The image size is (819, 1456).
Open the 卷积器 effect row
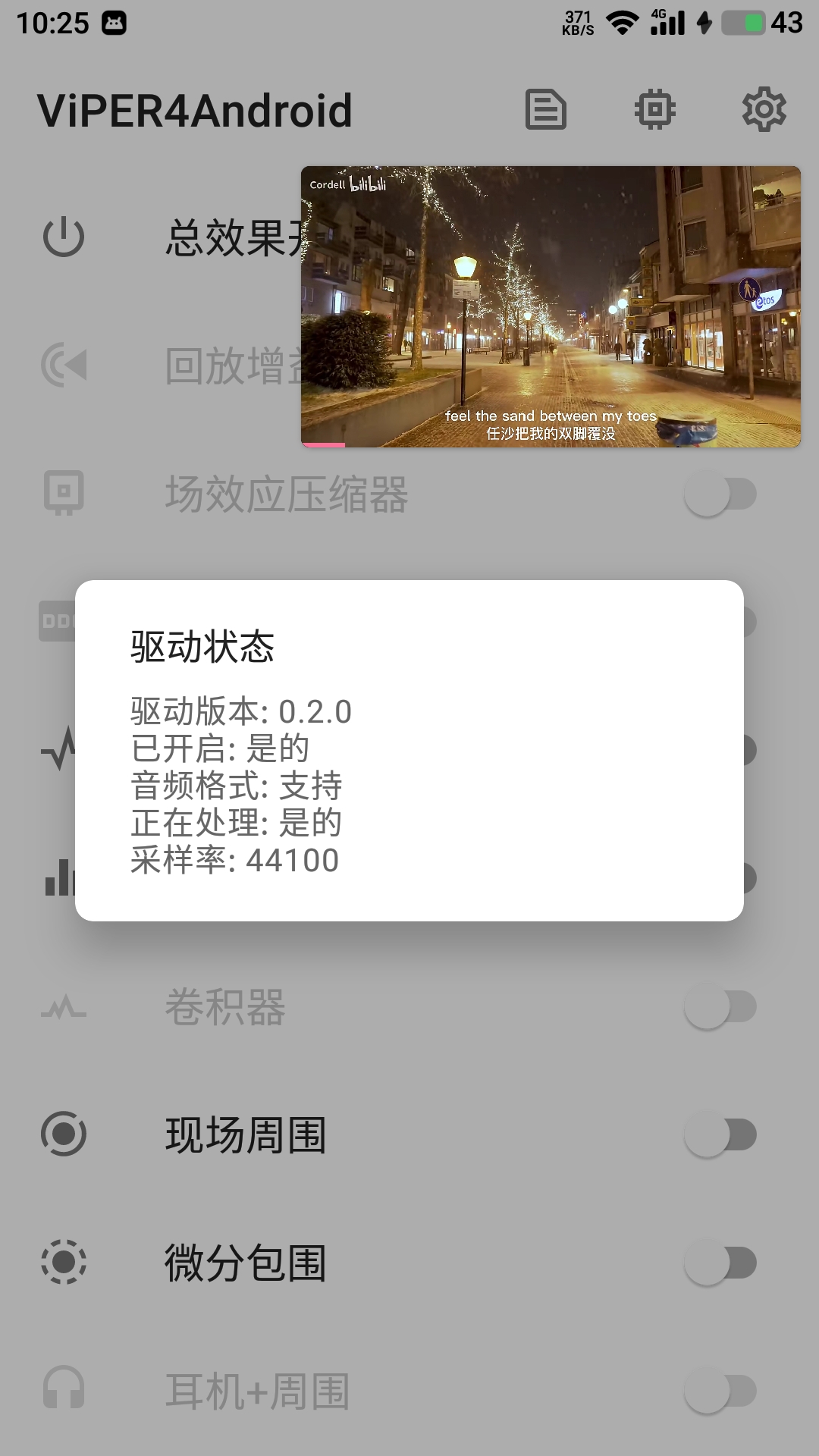click(409, 1007)
